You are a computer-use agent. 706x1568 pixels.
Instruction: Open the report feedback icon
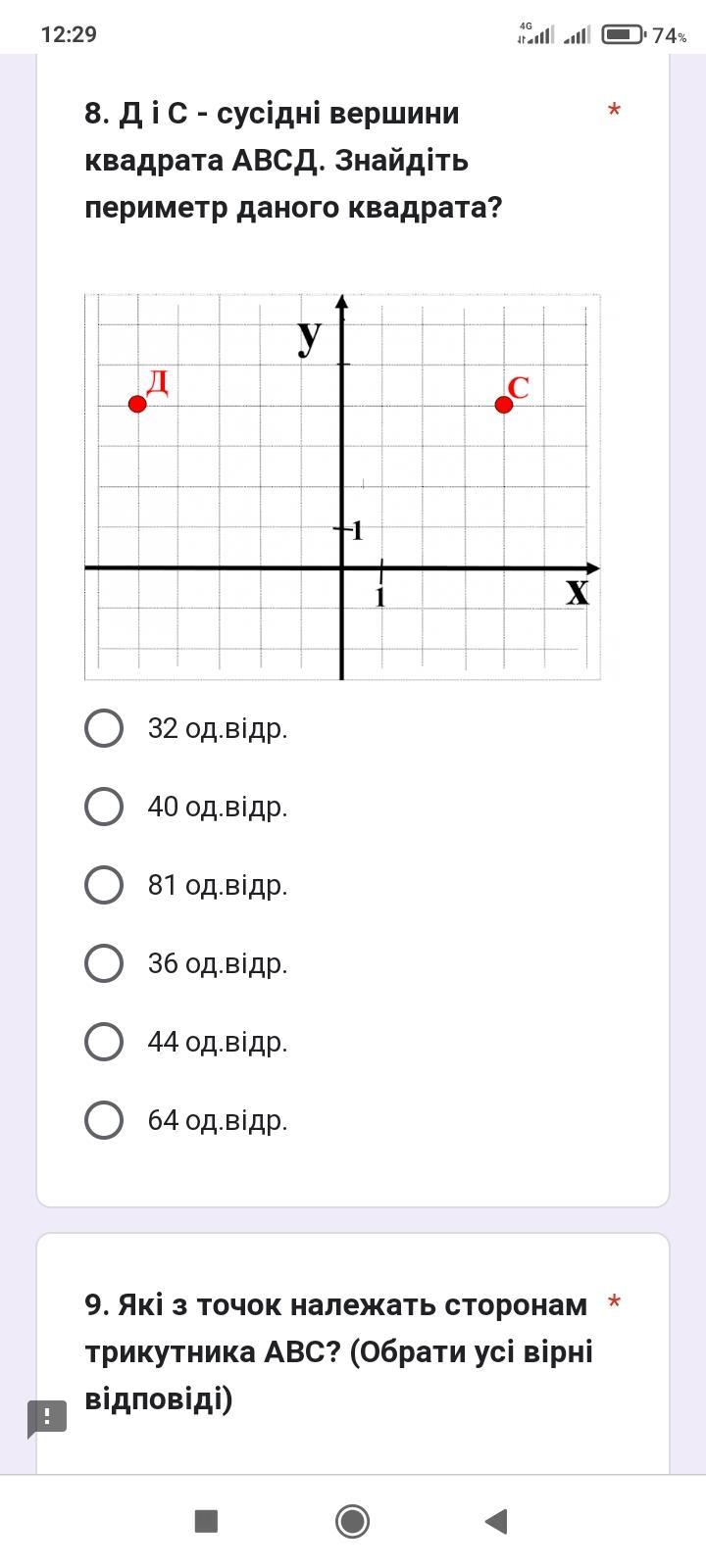coord(46,1417)
